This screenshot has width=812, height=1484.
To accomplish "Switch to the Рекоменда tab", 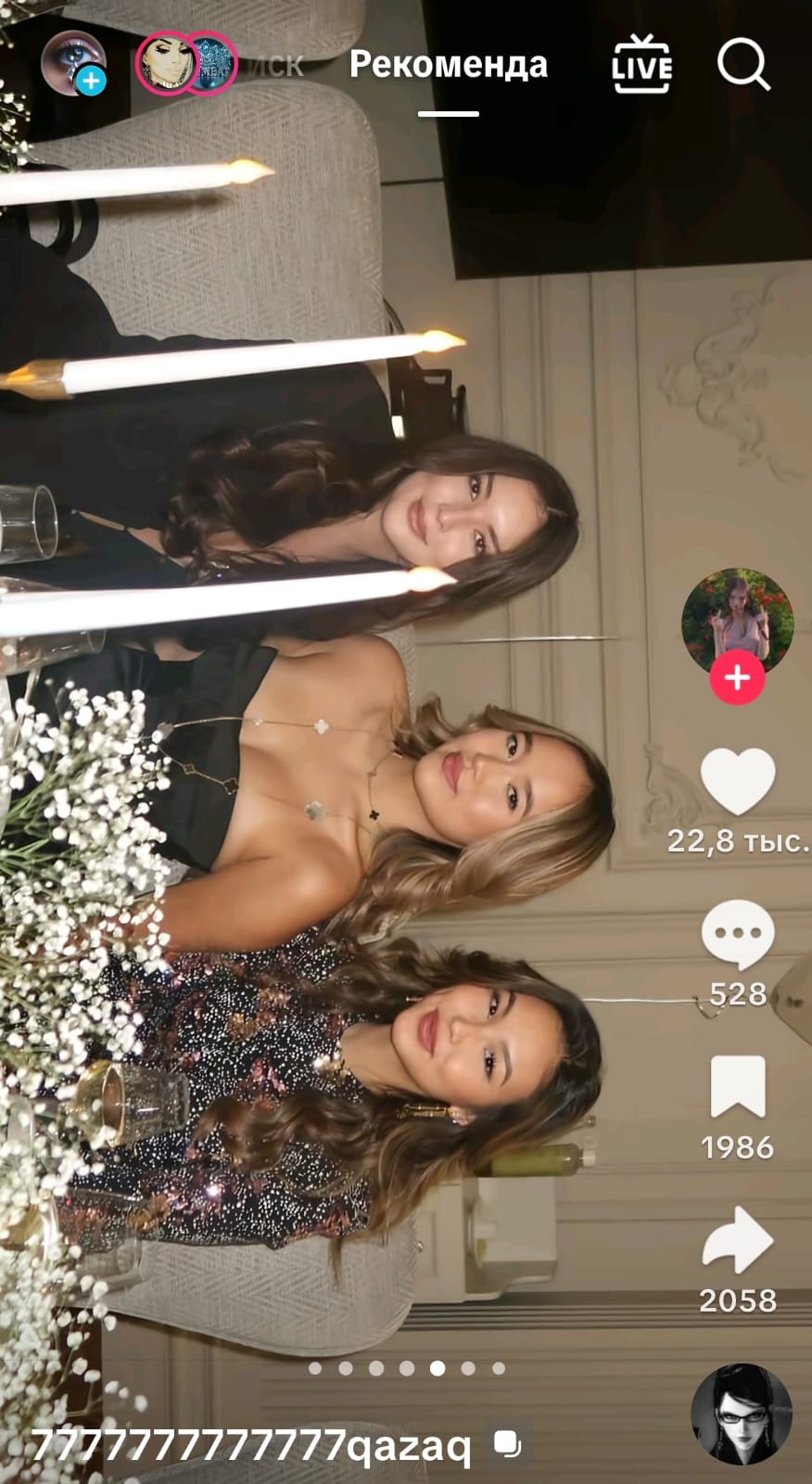I will 449,65.
